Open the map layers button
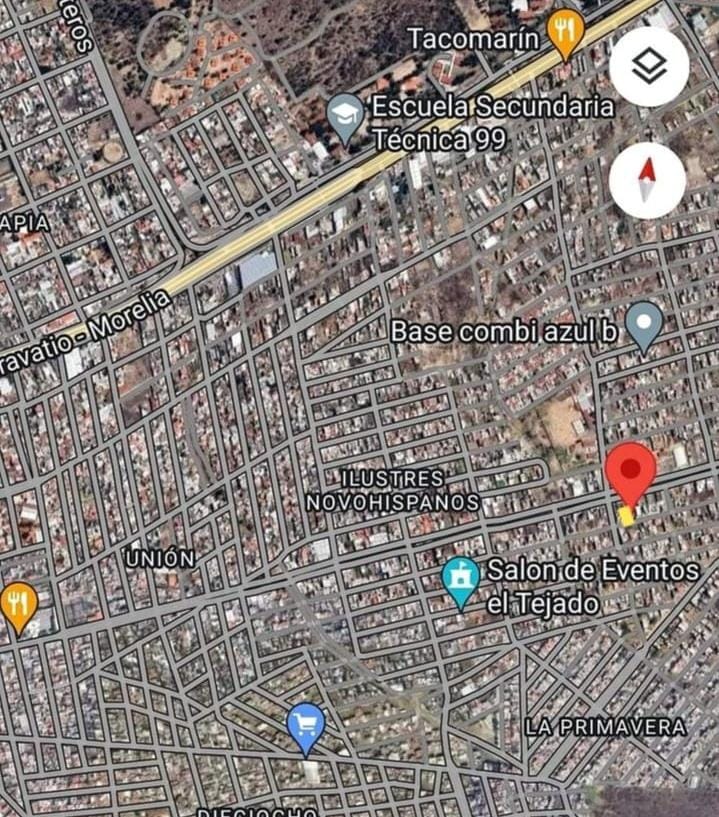719x817 pixels. point(649,67)
